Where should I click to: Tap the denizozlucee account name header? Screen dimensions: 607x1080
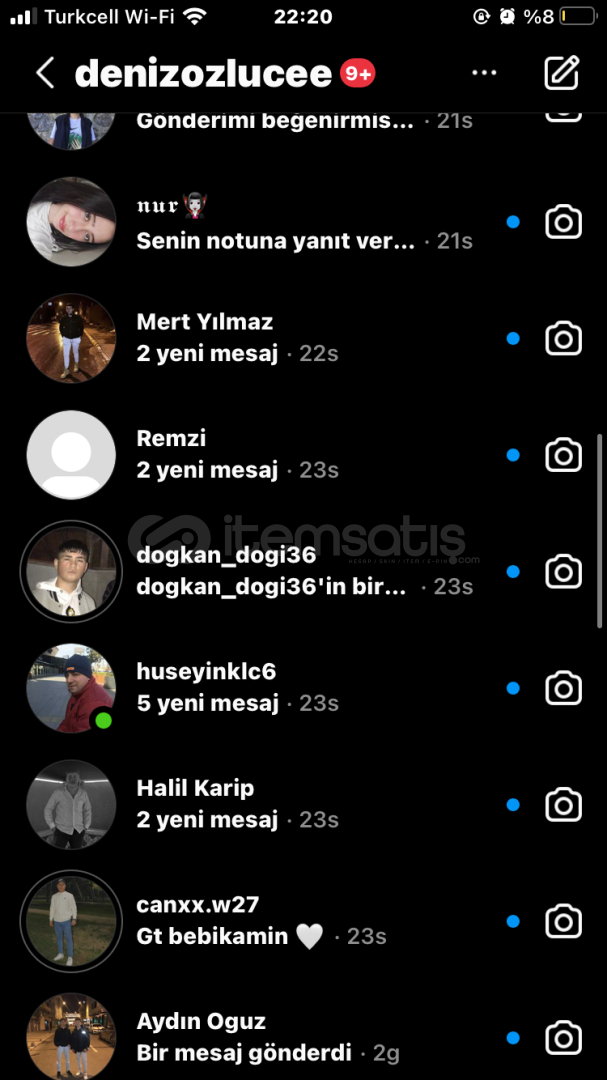tap(203, 73)
